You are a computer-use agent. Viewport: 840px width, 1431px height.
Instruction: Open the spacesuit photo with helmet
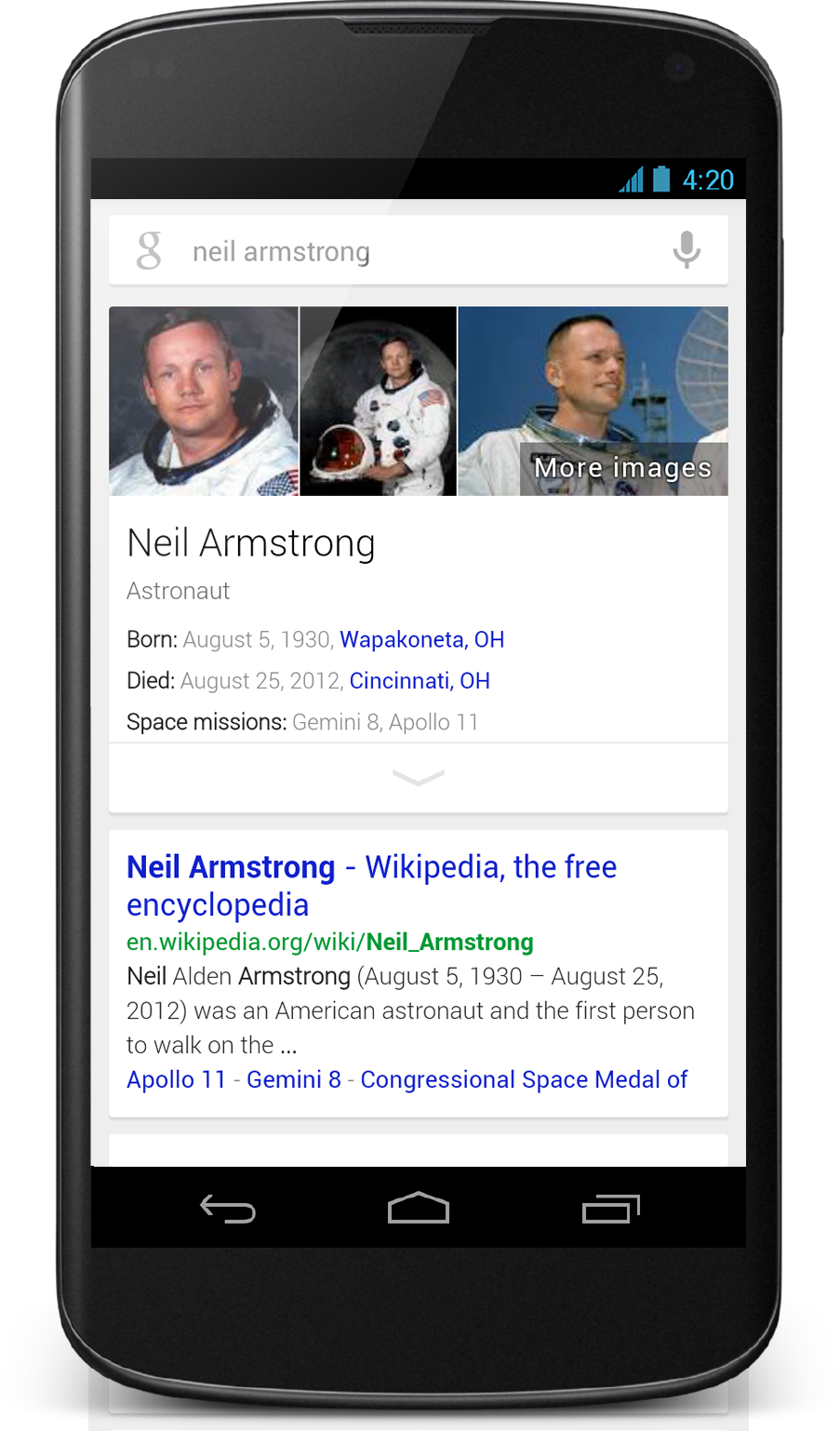click(x=378, y=401)
